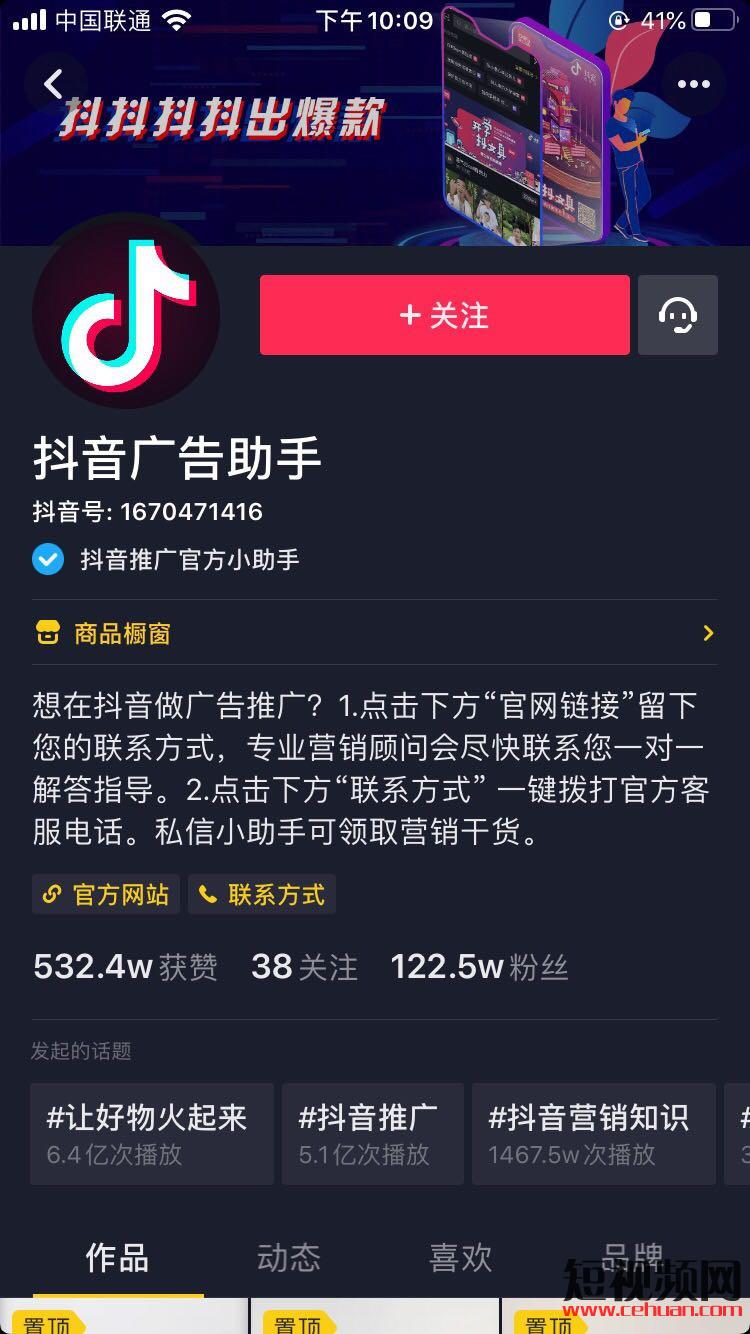View the 122.5w 粉丝 followers list
This screenshot has width=750, height=1334.
point(478,967)
